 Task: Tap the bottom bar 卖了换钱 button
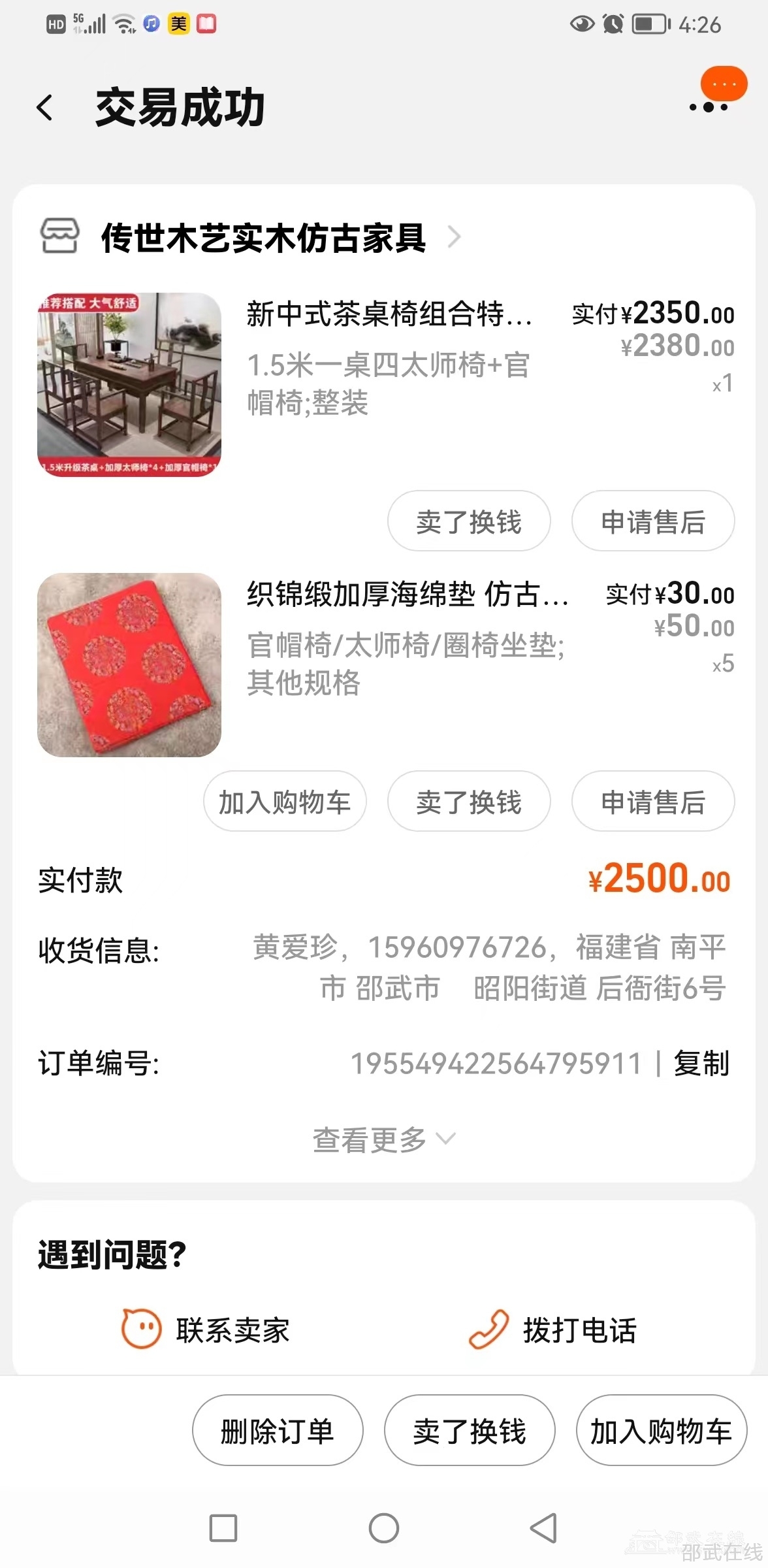470,1431
